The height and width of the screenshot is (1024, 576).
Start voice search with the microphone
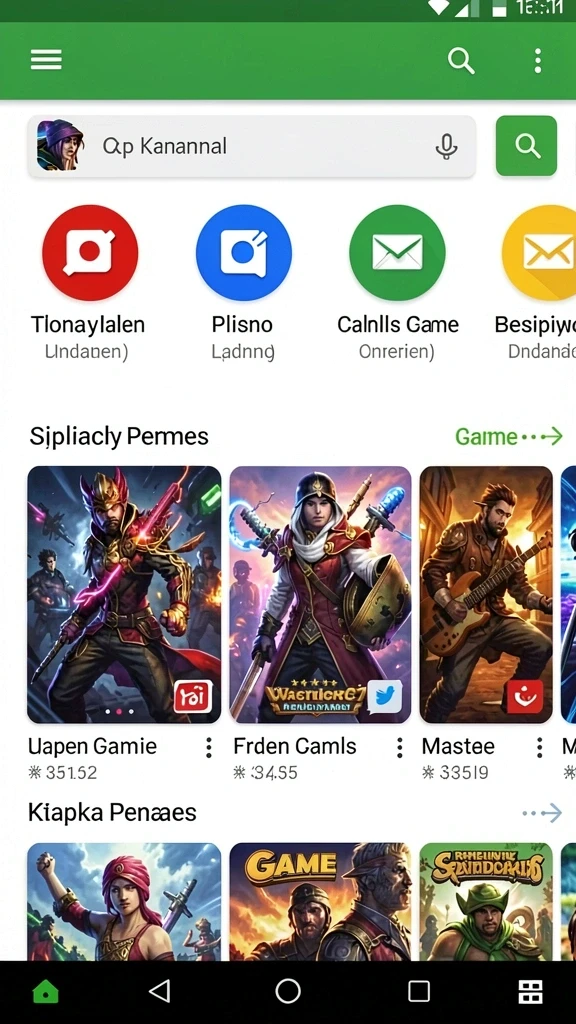coord(446,146)
